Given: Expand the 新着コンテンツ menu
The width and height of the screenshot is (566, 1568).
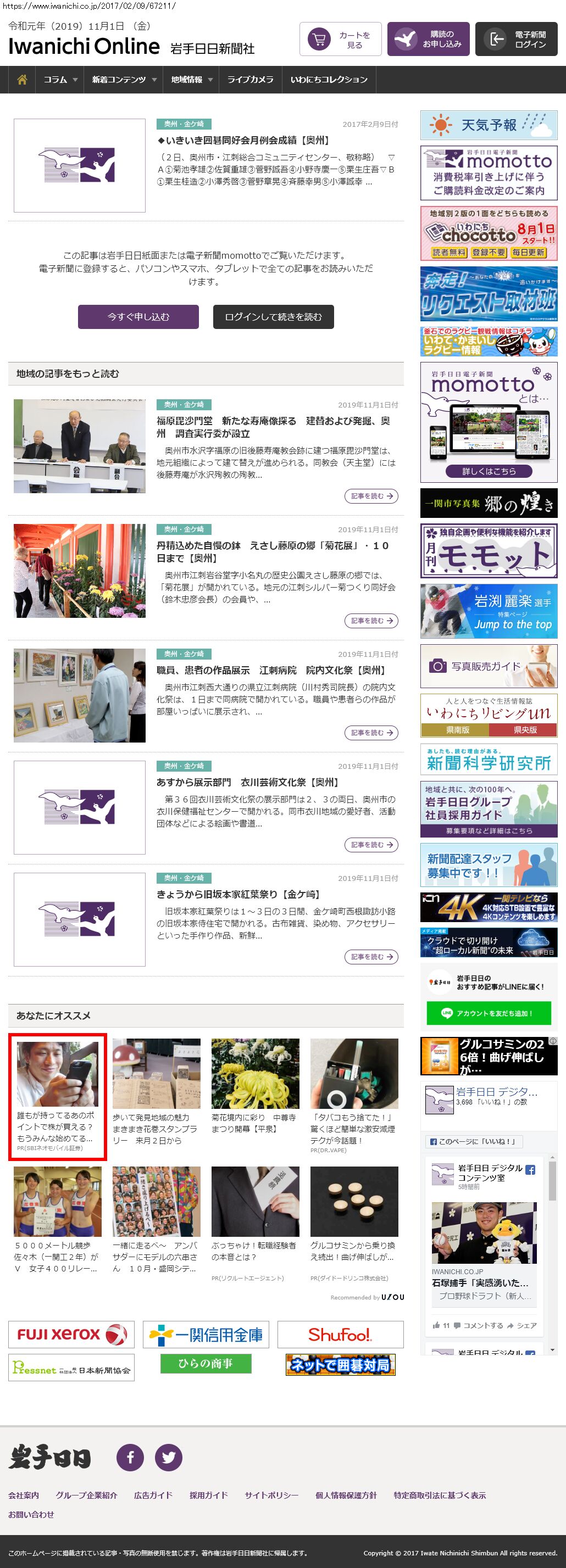Looking at the screenshot, I should [124, 80].
